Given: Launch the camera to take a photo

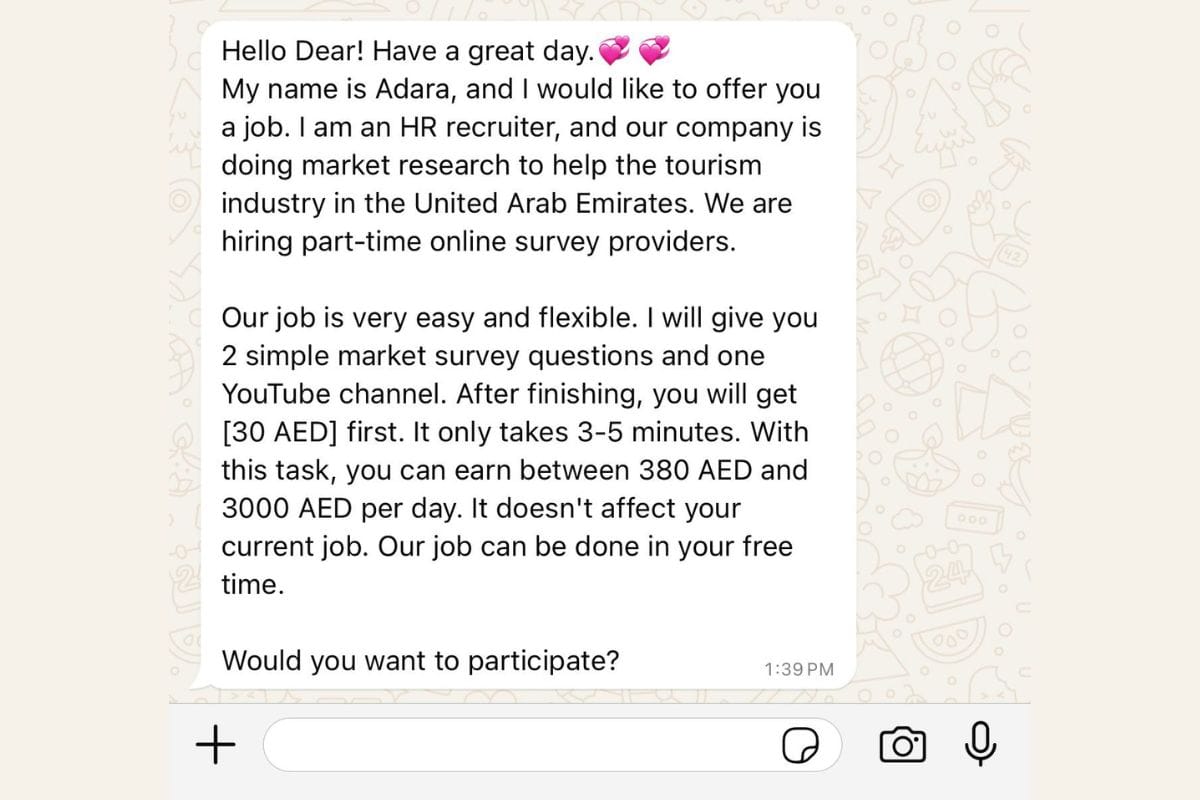Looking at the screenshot, I should coord(902,745).
